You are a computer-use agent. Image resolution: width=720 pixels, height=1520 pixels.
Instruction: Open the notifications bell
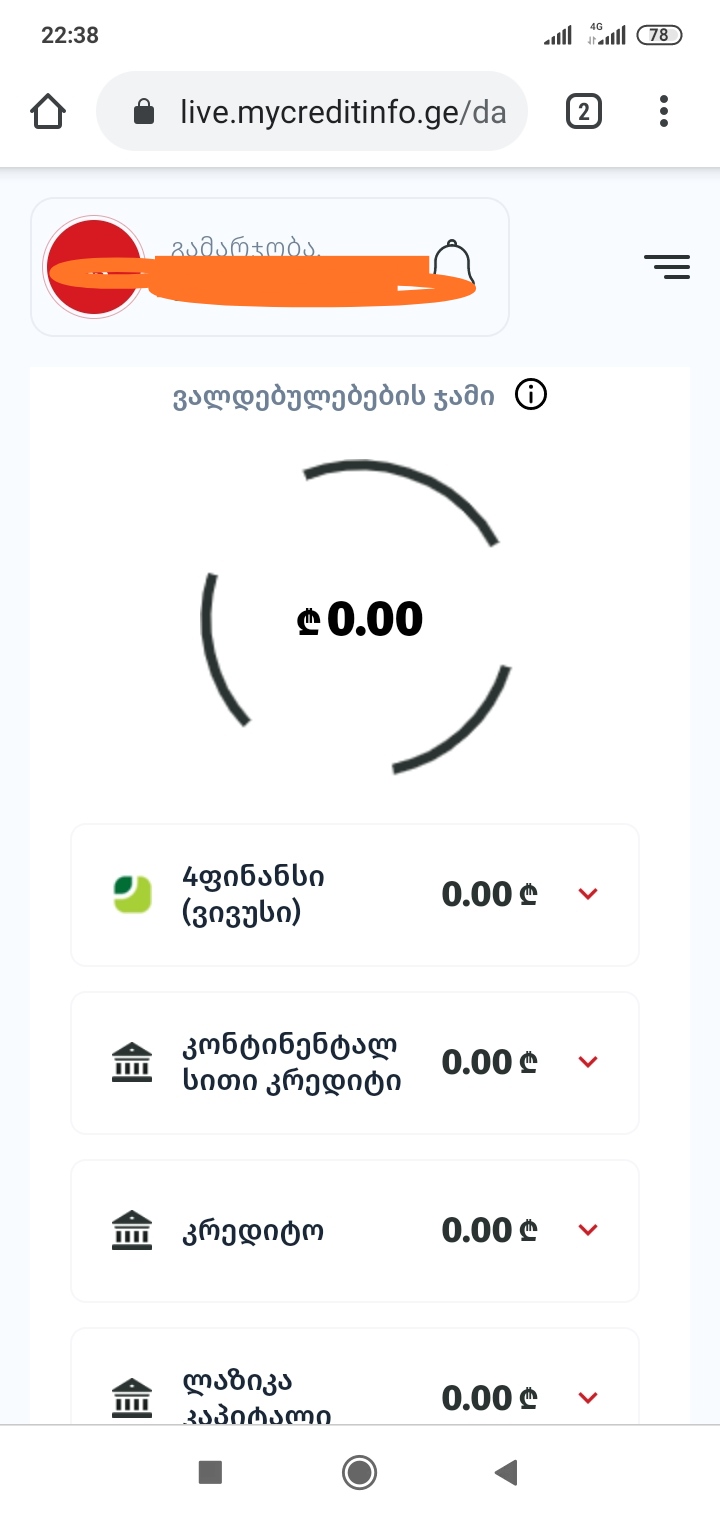(x=453, y=263)
